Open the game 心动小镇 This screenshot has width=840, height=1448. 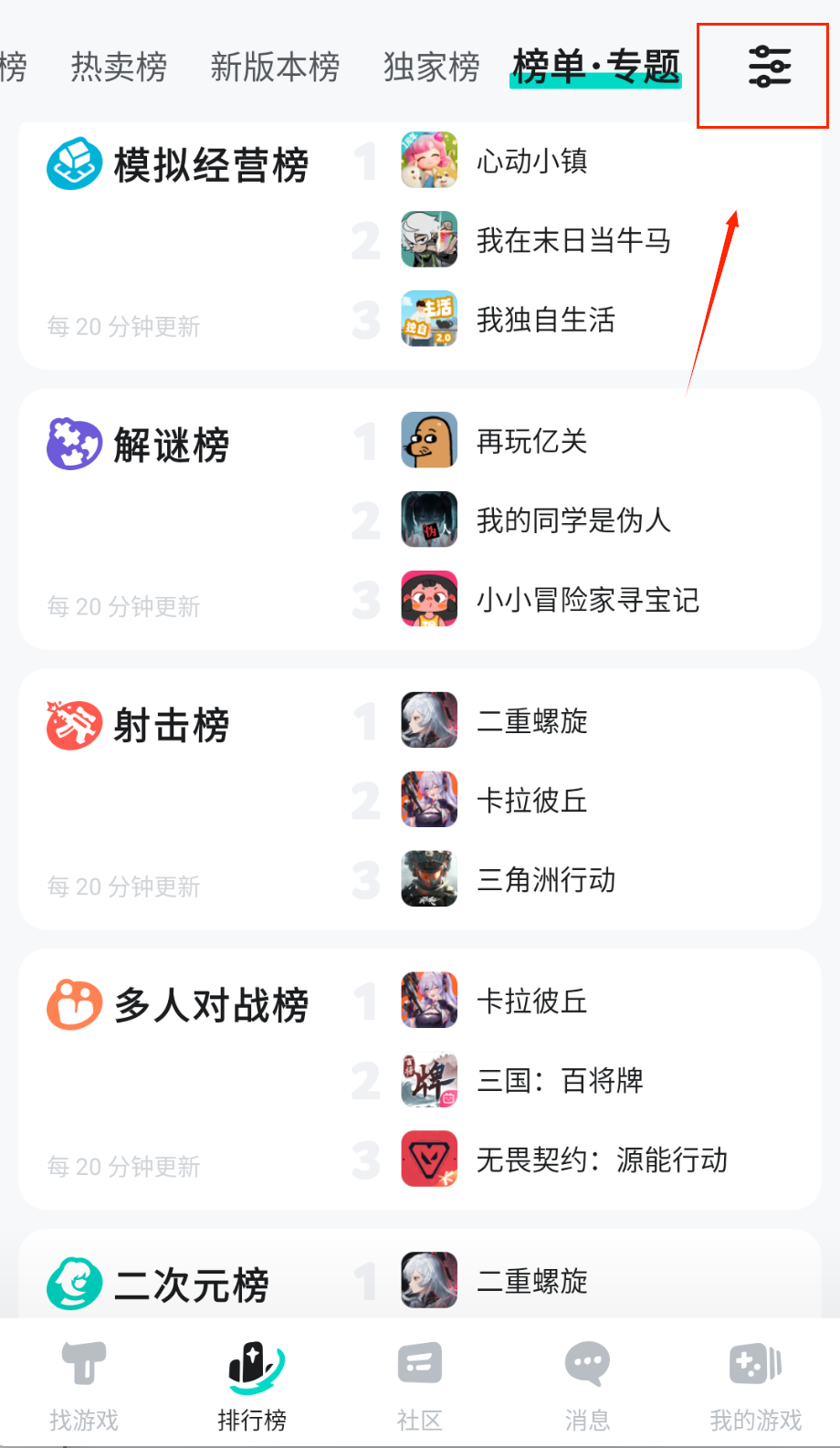point(531,161)
